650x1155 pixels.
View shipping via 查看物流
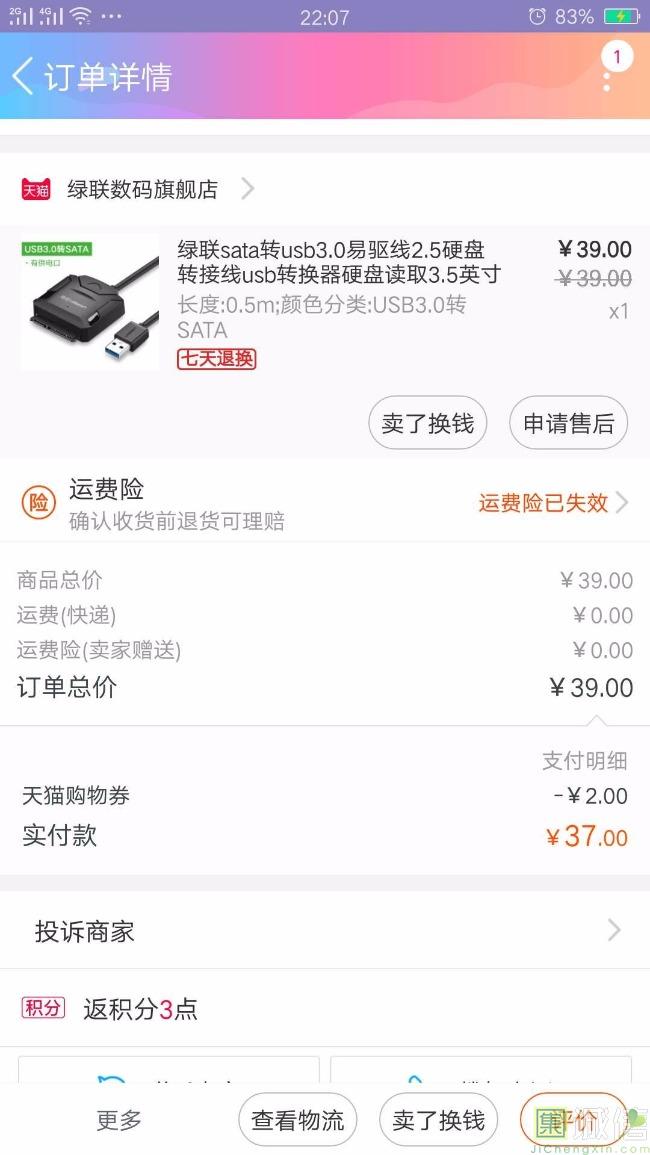click(x=298, y=1120)
